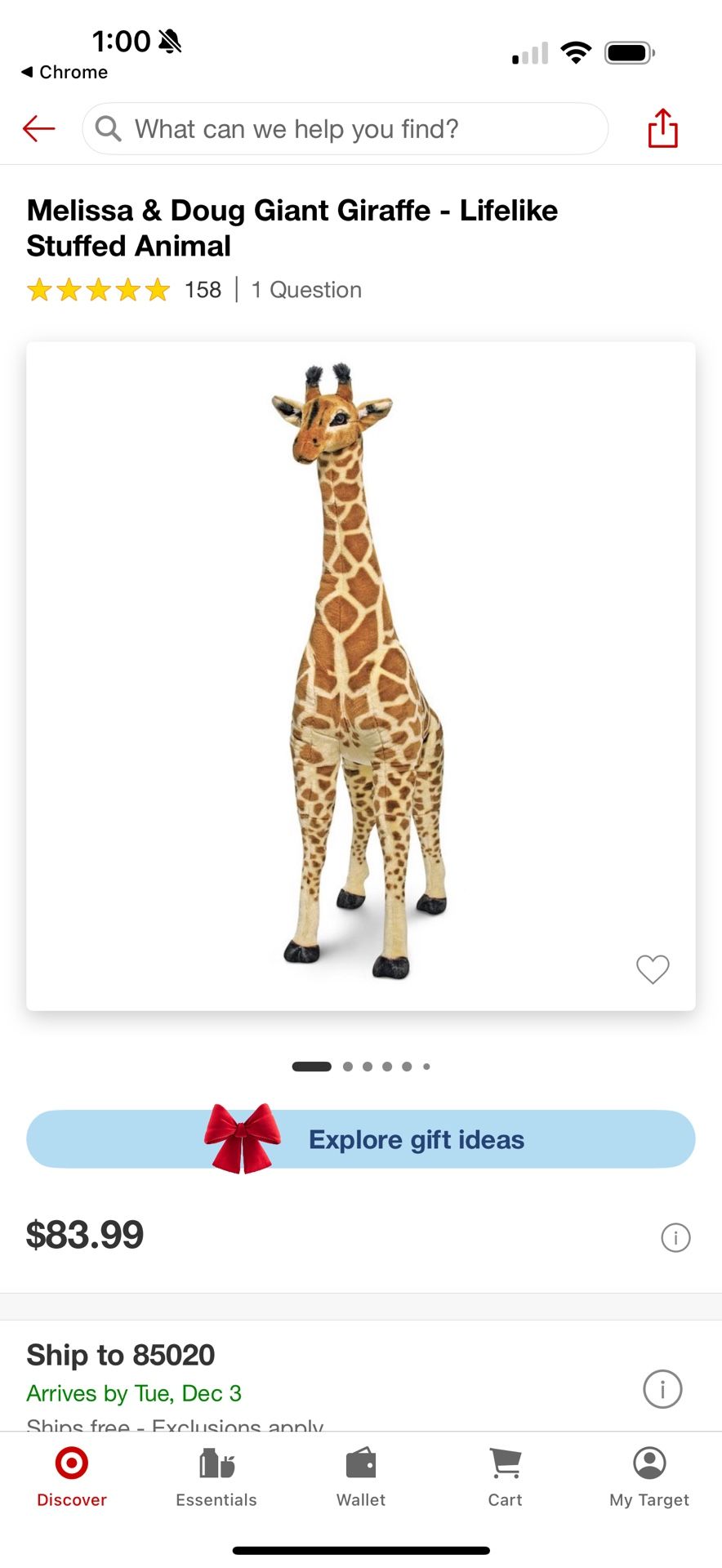The height and width of the screenshot is (1568, 722).
Task: View the 1 Question section
Action: 306,290
